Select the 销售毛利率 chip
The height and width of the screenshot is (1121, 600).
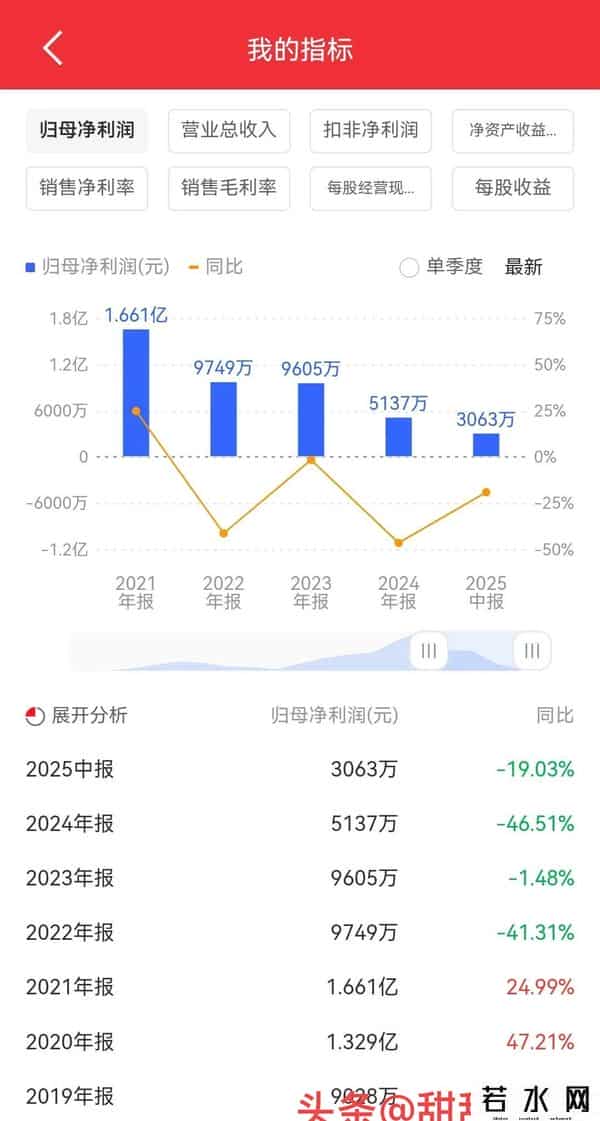coord(229,188)
